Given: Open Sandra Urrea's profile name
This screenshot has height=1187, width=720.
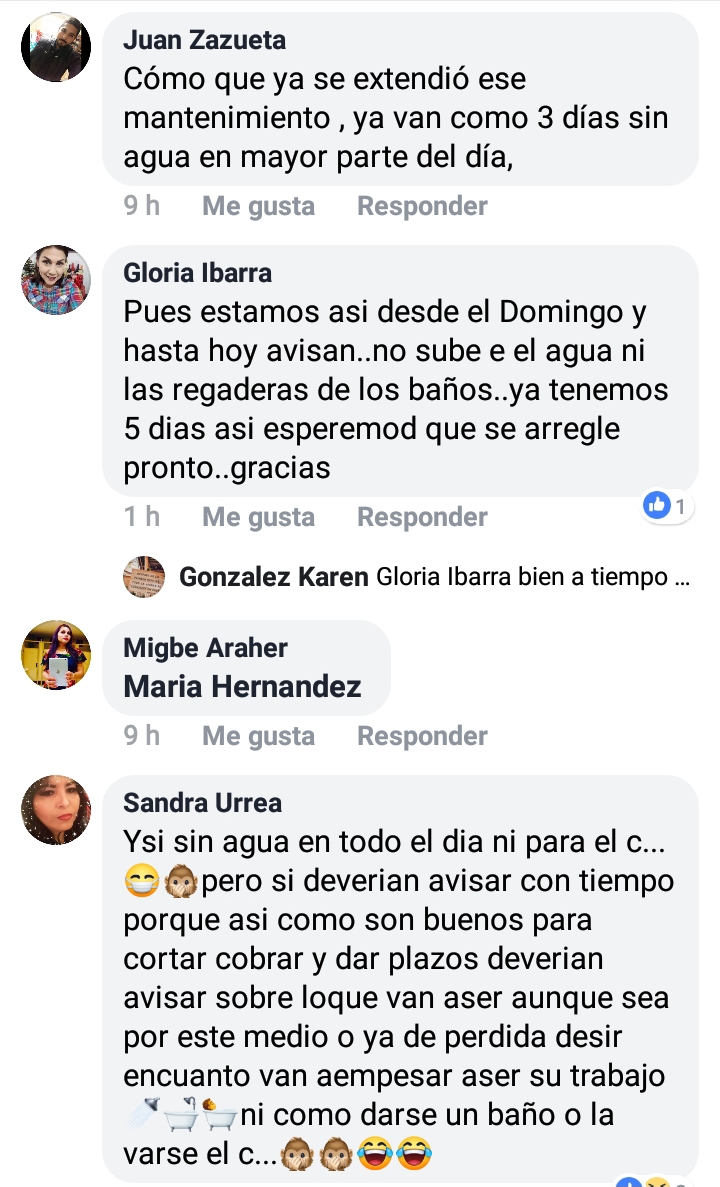Looking at the screenshot, I should (x=202, y=802).
